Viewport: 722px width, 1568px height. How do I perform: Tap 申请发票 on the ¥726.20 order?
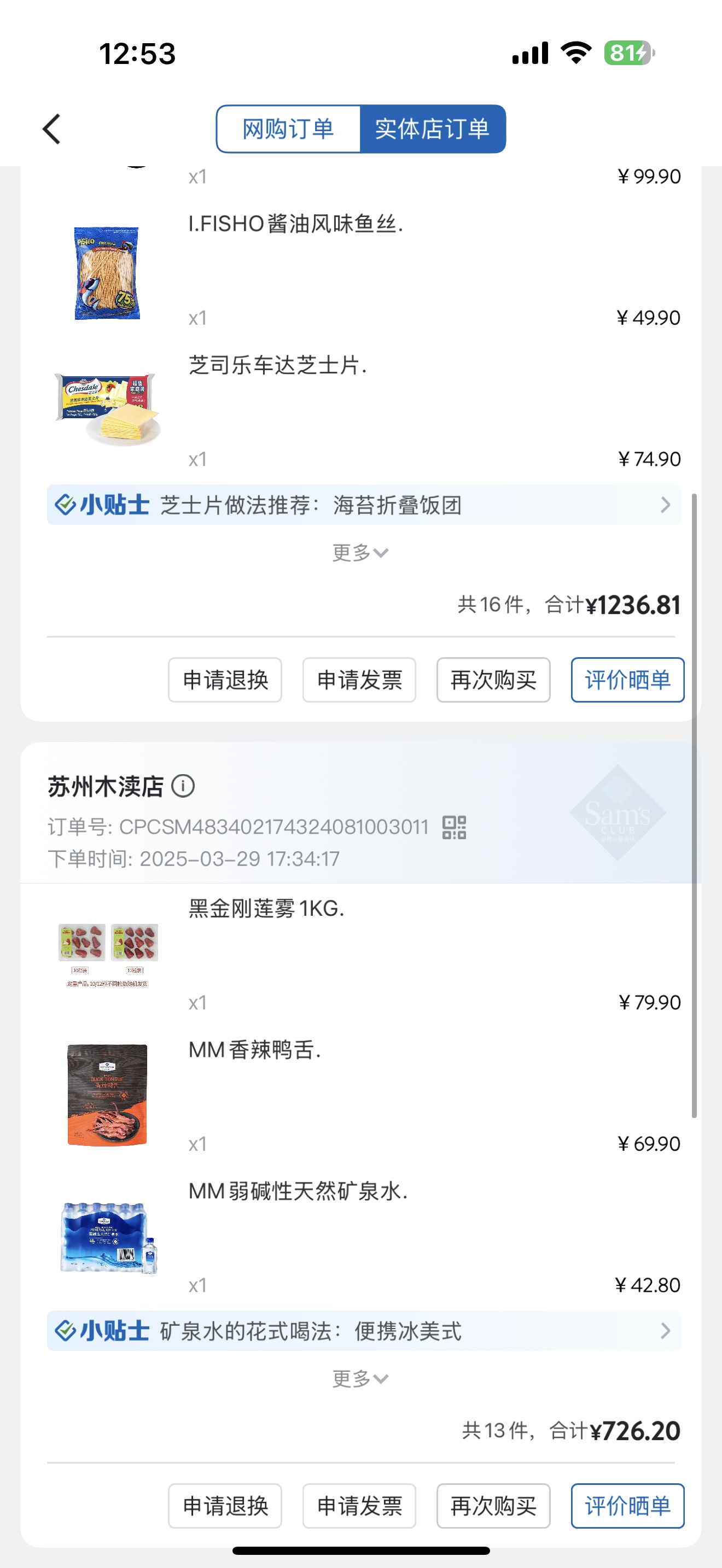coord(359,1506)
